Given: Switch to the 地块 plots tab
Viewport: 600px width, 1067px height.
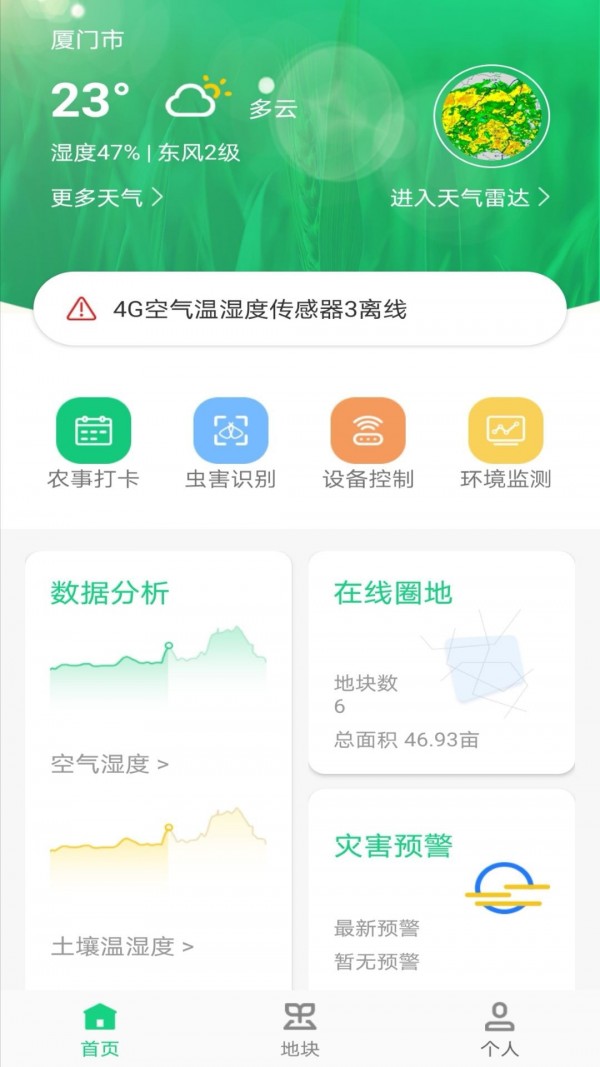Looking at the screenshot, I should point(300,1030).
